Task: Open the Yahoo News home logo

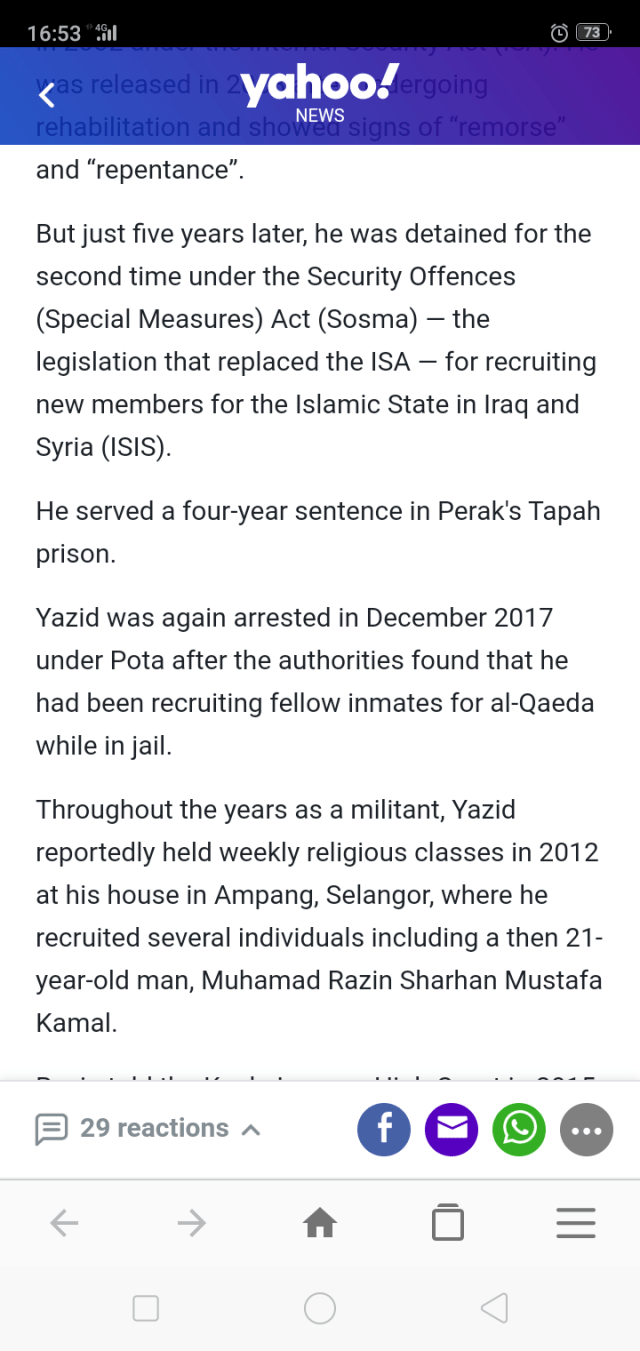Action: [x=320, y=94]
